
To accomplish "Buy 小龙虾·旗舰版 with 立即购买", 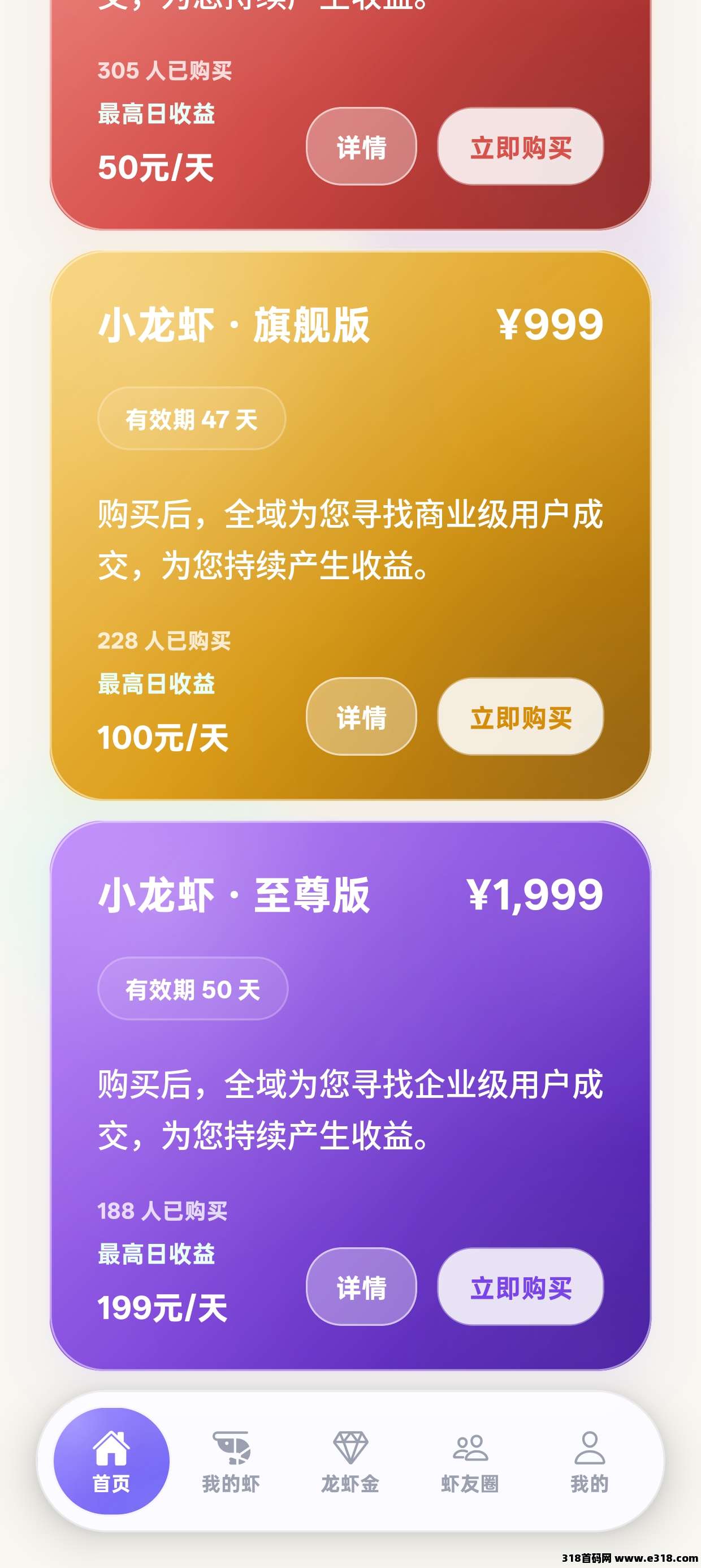I will point(520,717).
